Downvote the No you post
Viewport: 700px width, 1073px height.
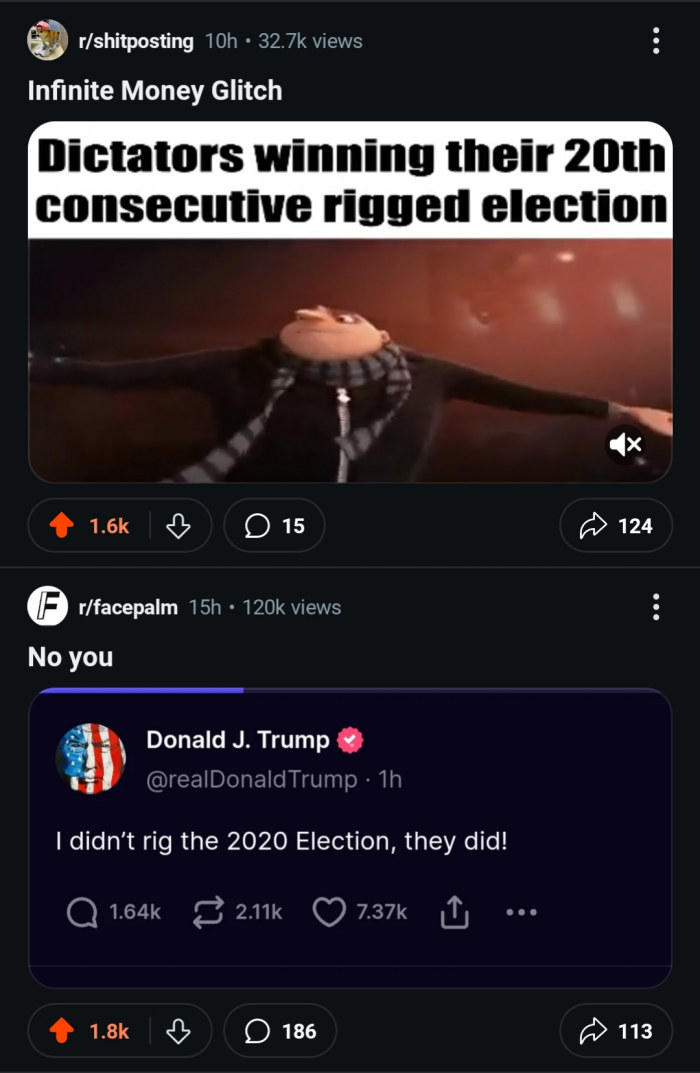178,1031
